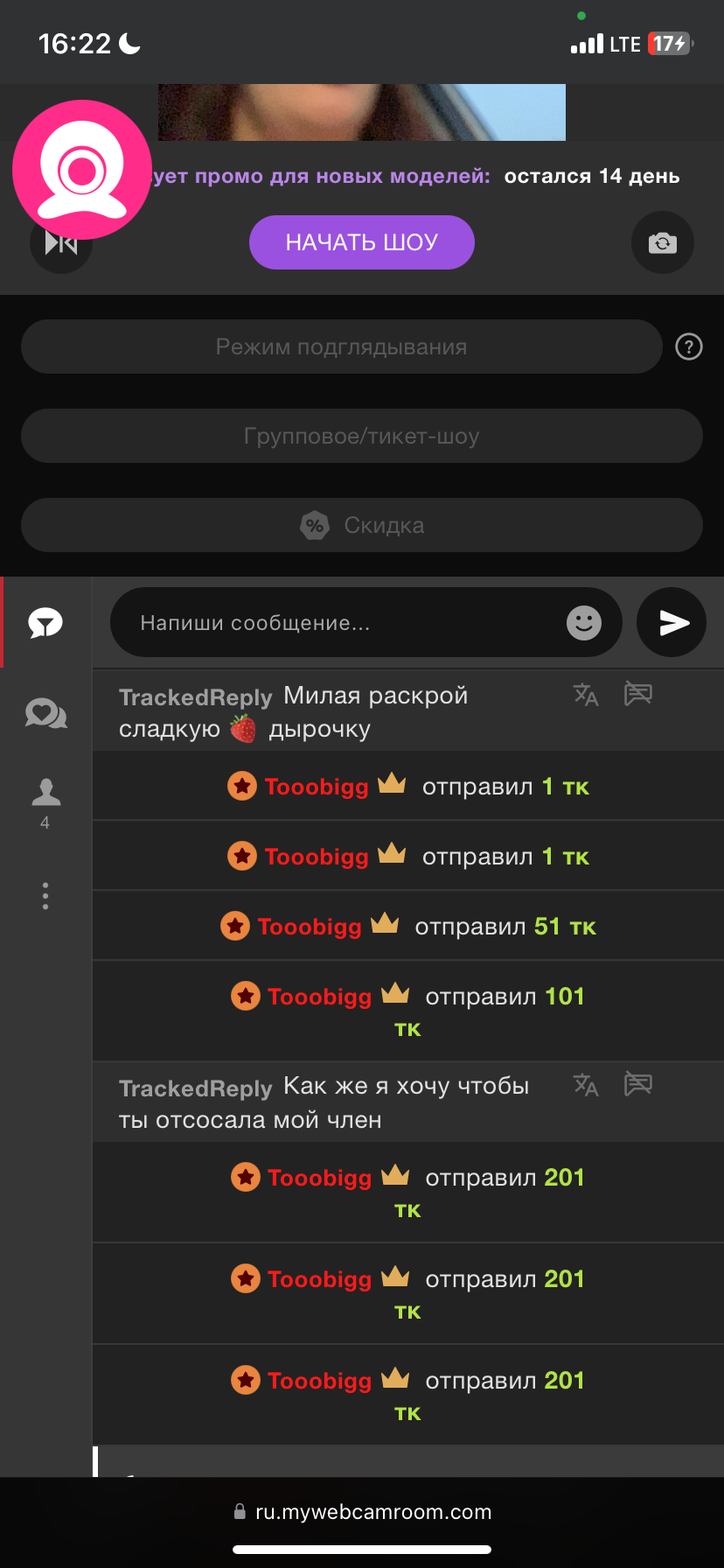Switch to the public chat tab
Image resolution: width=724 pixels, height=1568 pixels.
pos(45,623)
